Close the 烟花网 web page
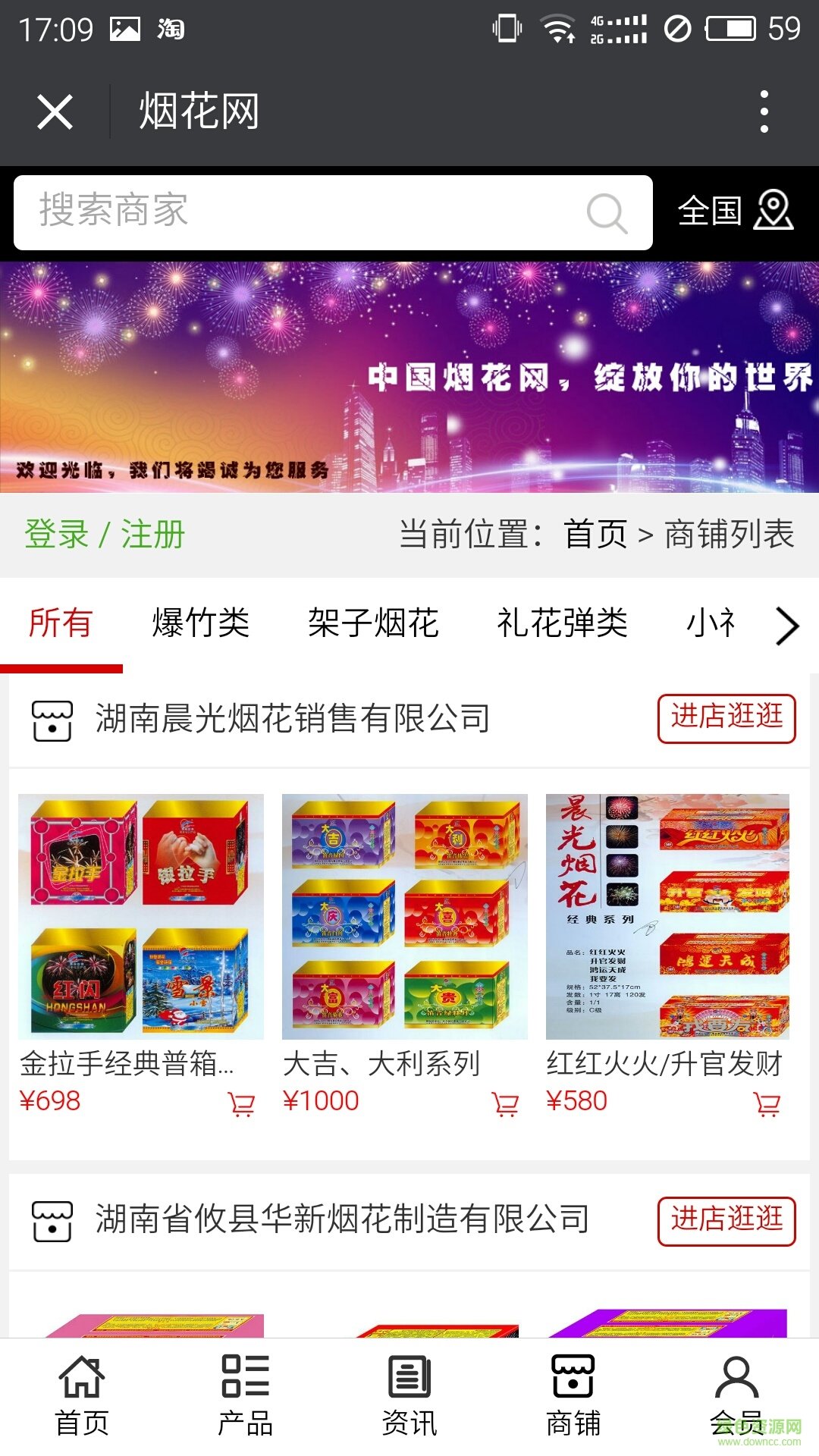The image size is (819, 1456). [x=55, y=112]
